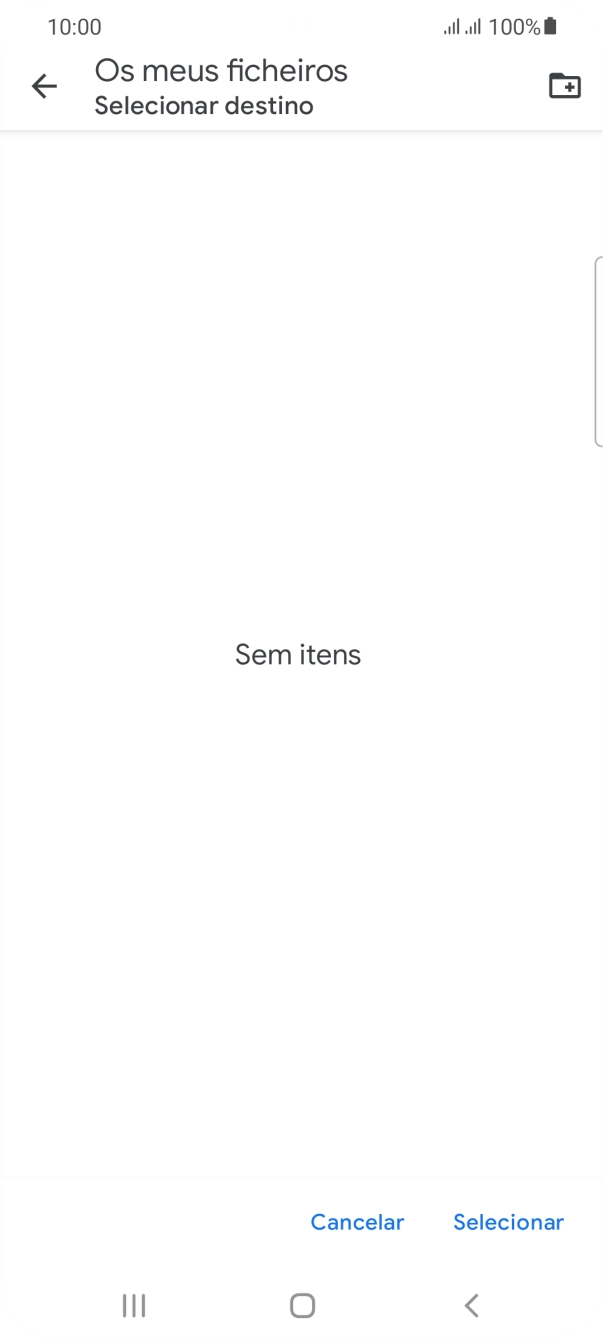
Task: Create a new folder
Action: [564, 86]
